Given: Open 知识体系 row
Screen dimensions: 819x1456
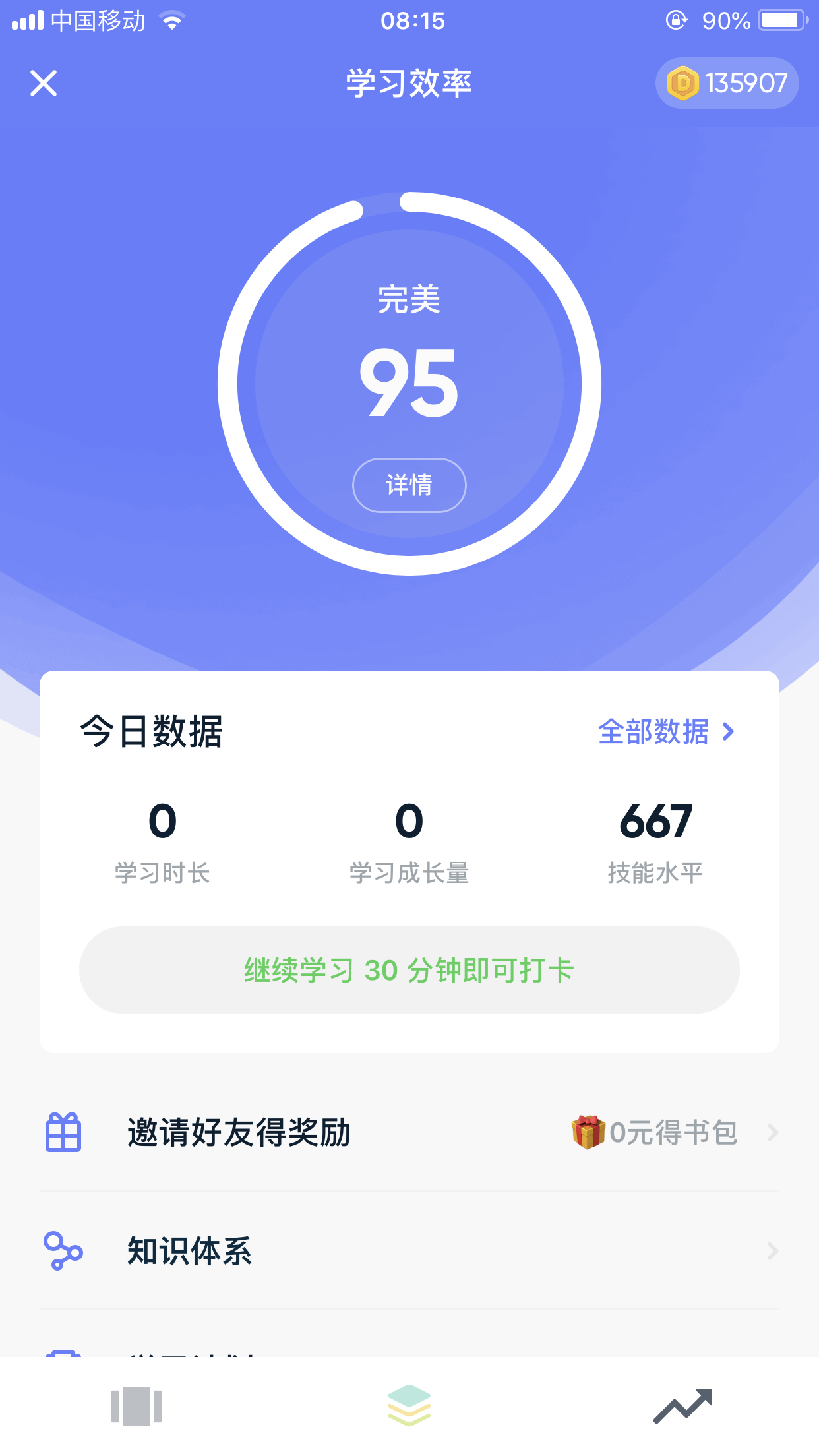Looking at the screenshot, I should 409,1251.
